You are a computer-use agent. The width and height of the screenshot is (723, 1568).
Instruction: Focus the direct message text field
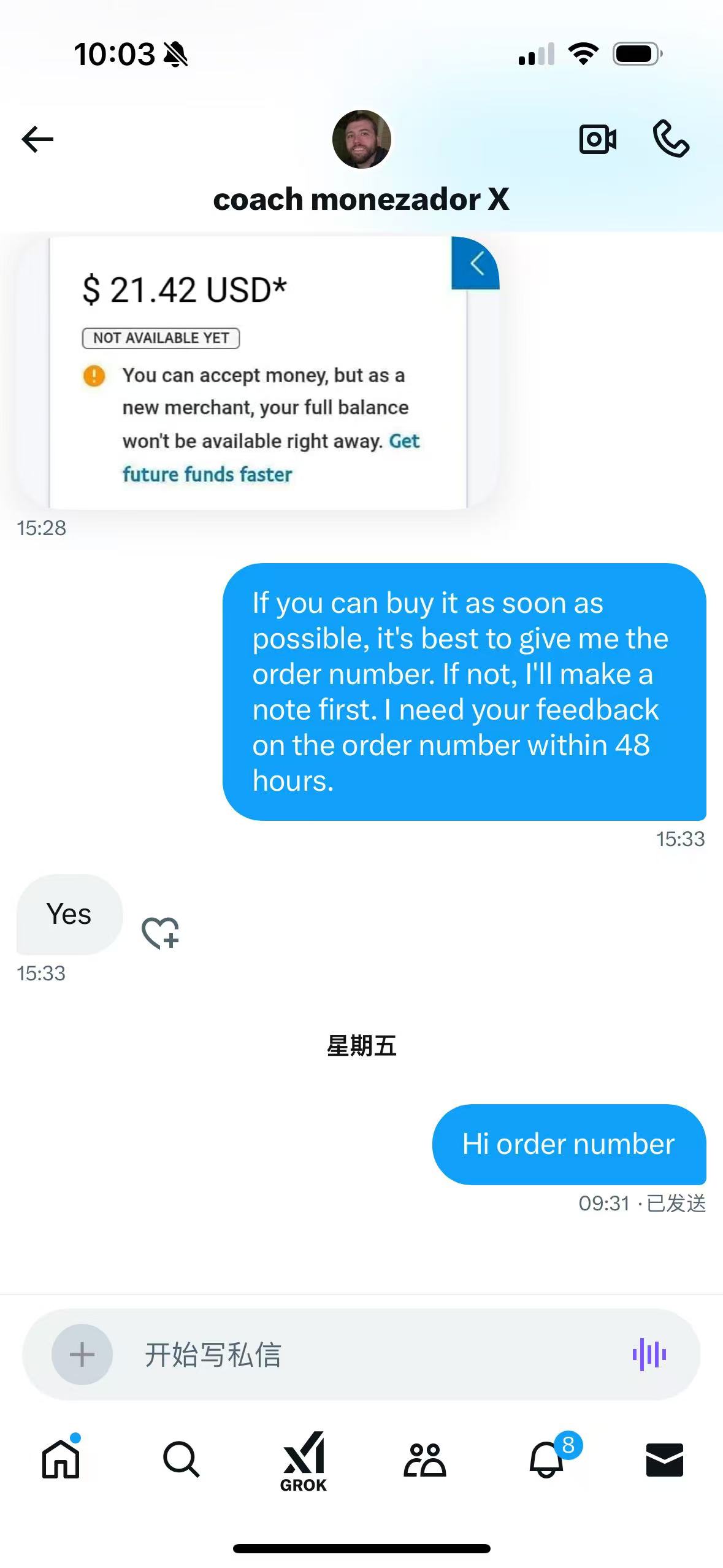tap(368, 1354)
